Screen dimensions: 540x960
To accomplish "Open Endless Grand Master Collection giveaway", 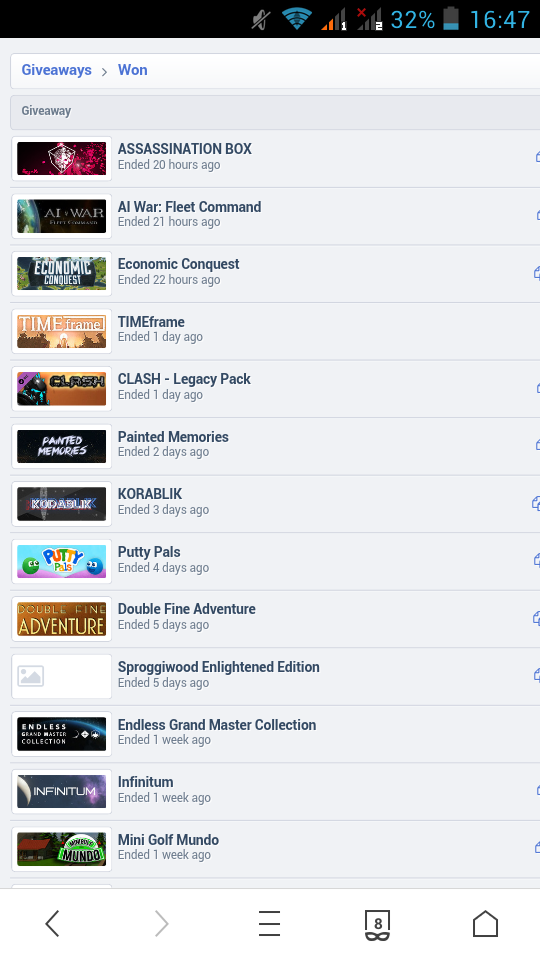I will pyautogui.click(x=217, y=725).
